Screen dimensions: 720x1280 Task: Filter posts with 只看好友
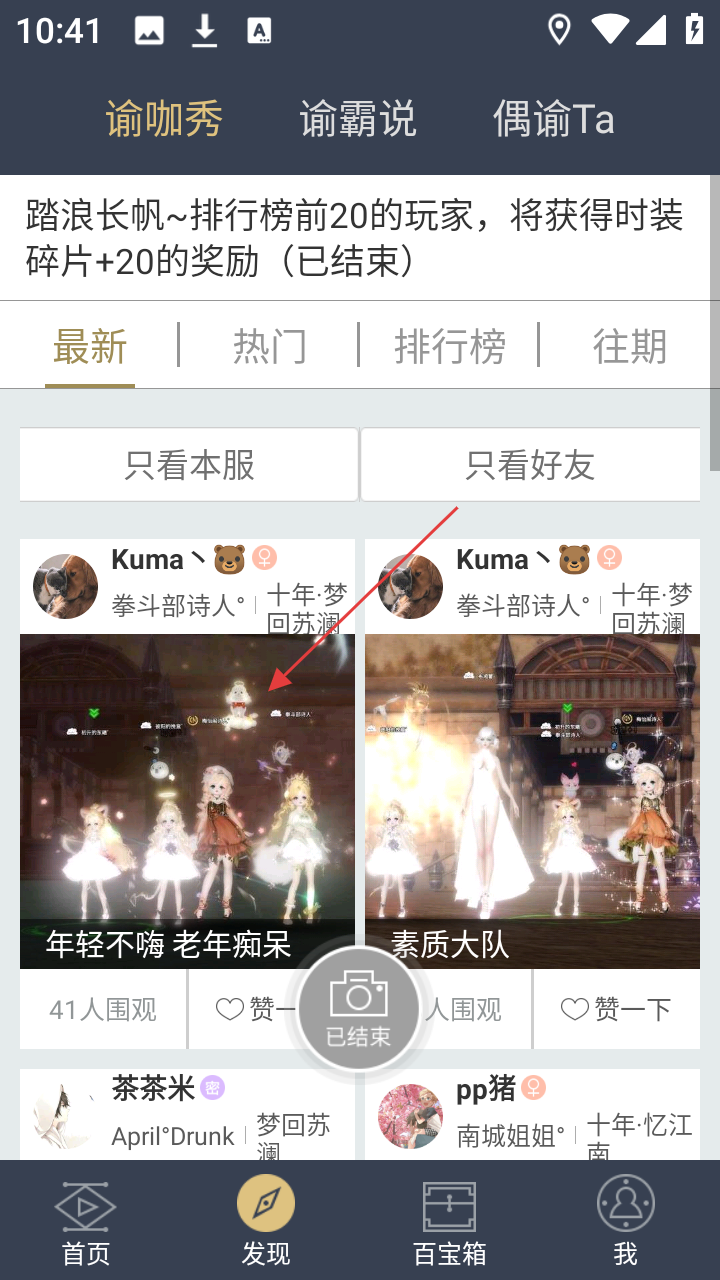(x=530, y=465)
